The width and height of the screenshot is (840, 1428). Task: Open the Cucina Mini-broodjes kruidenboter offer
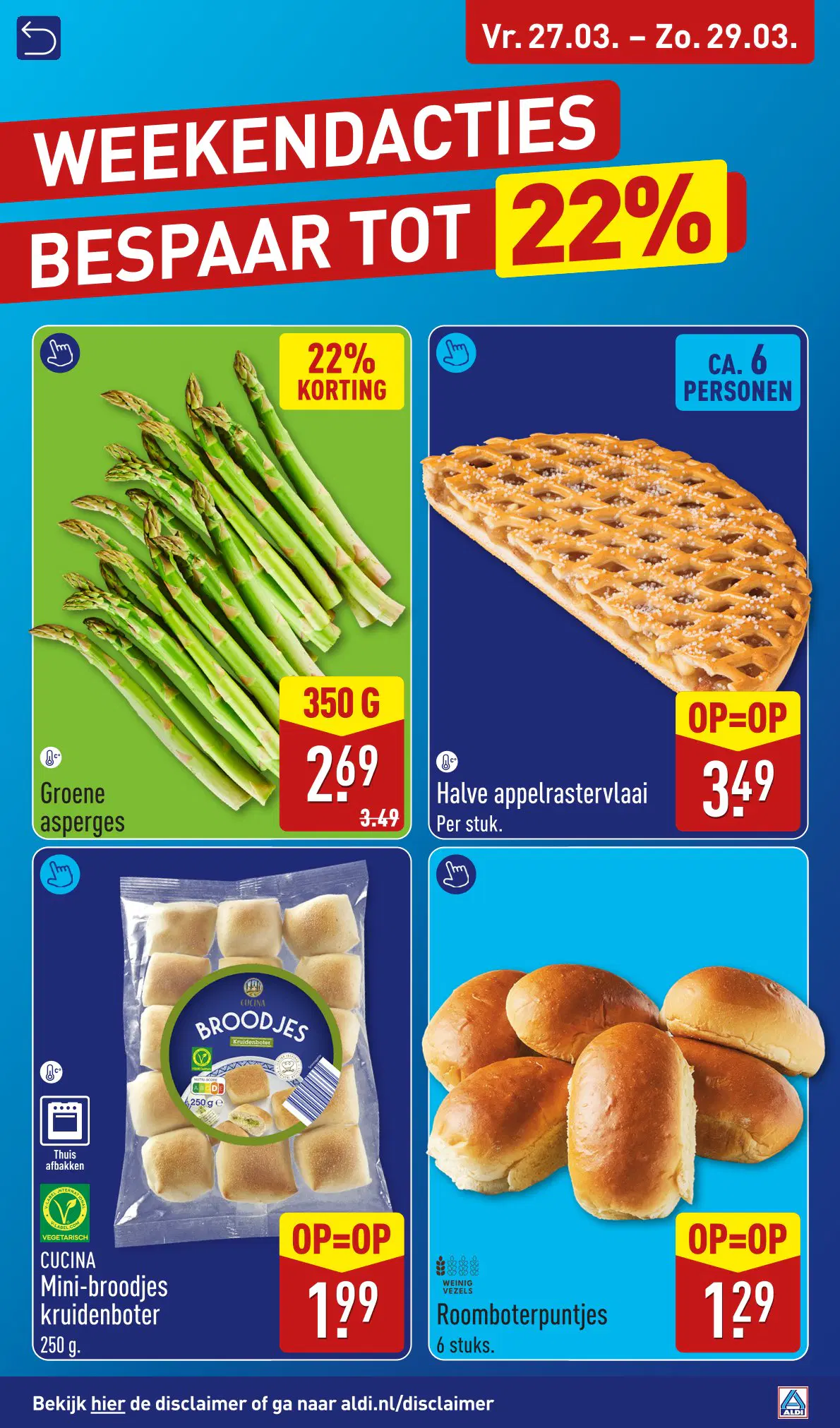pos(222,1103)
